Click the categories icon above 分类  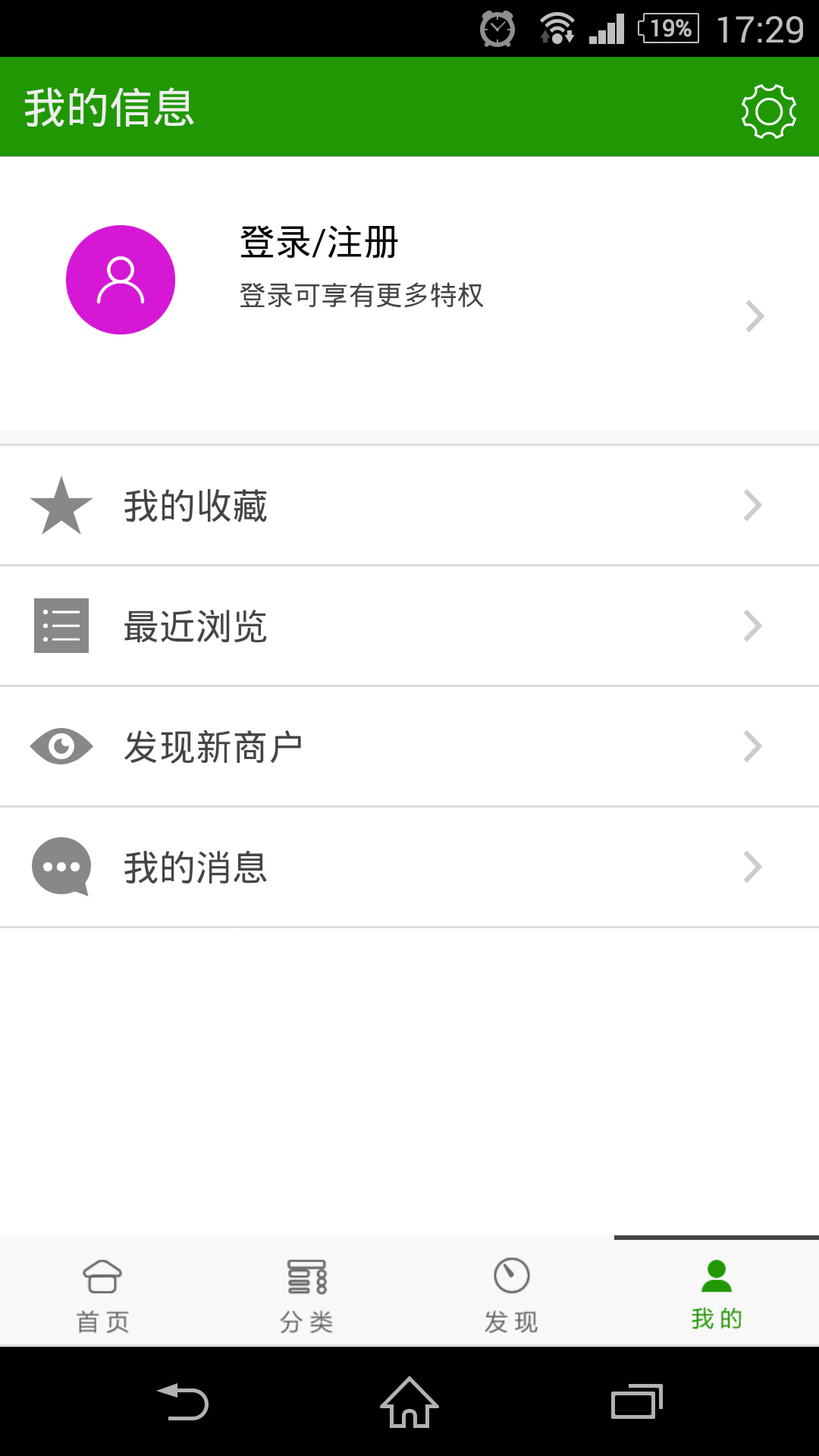pyautogui.click(x=306, y=1278)
